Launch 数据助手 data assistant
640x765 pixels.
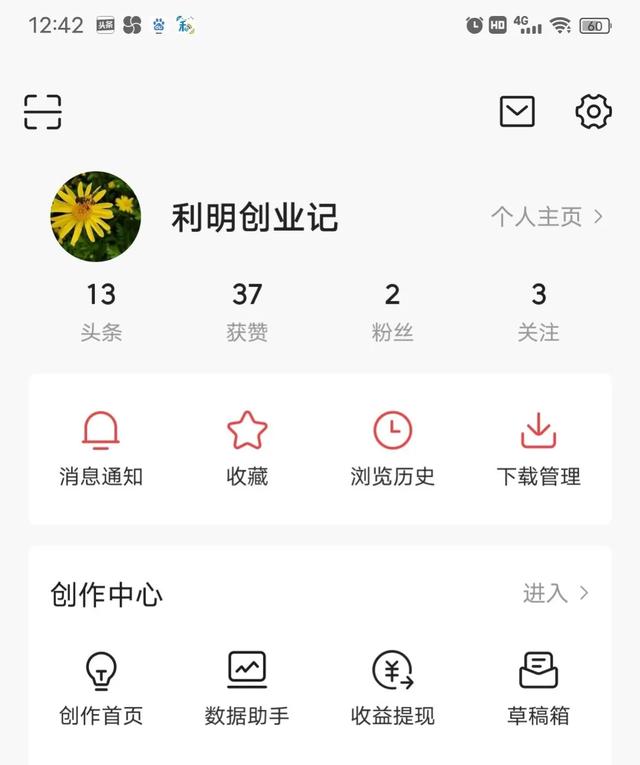(x=247, y=688)
